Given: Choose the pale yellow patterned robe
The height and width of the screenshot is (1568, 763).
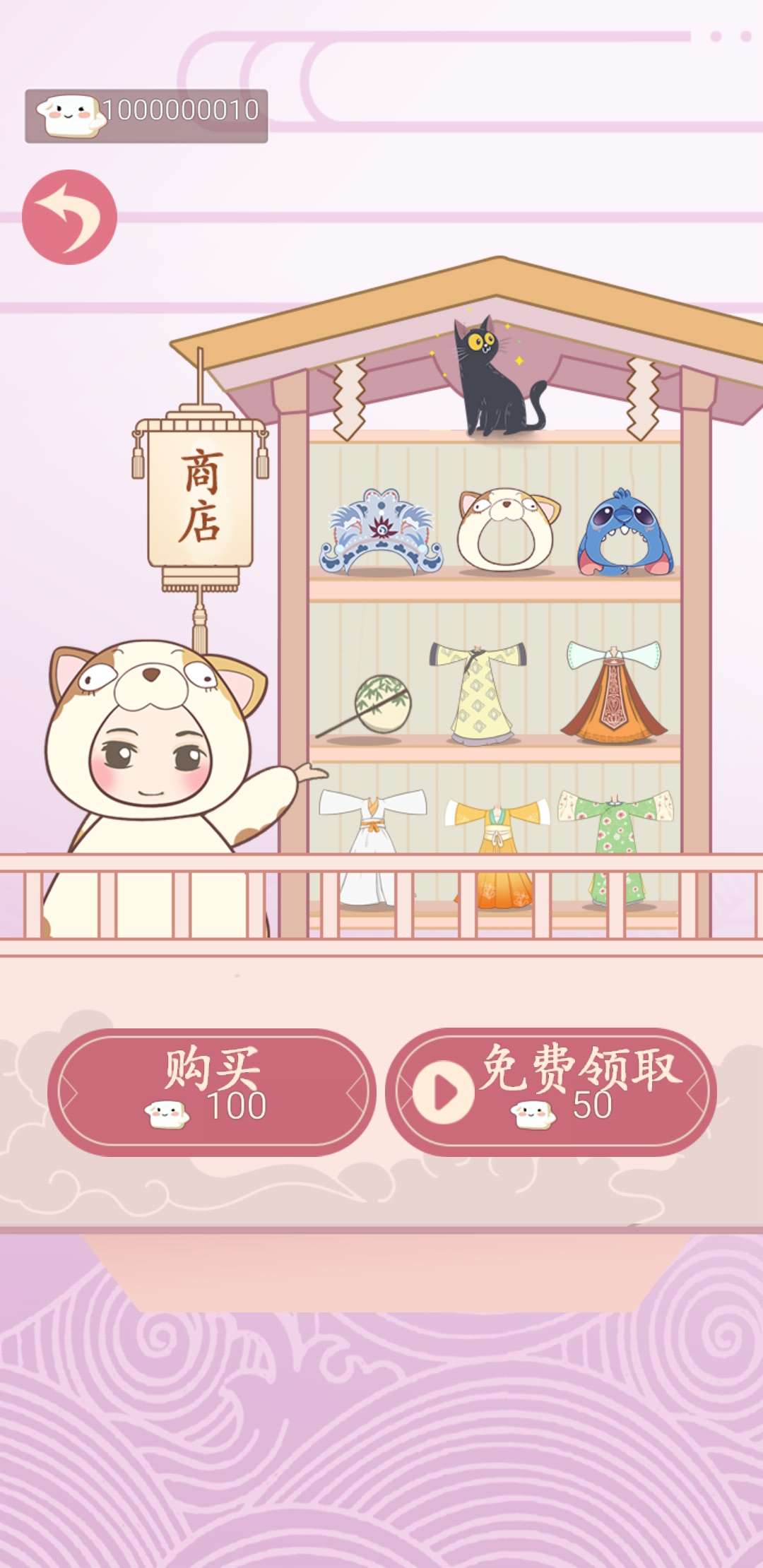Looking at the screenshot, I should [478, 692].
